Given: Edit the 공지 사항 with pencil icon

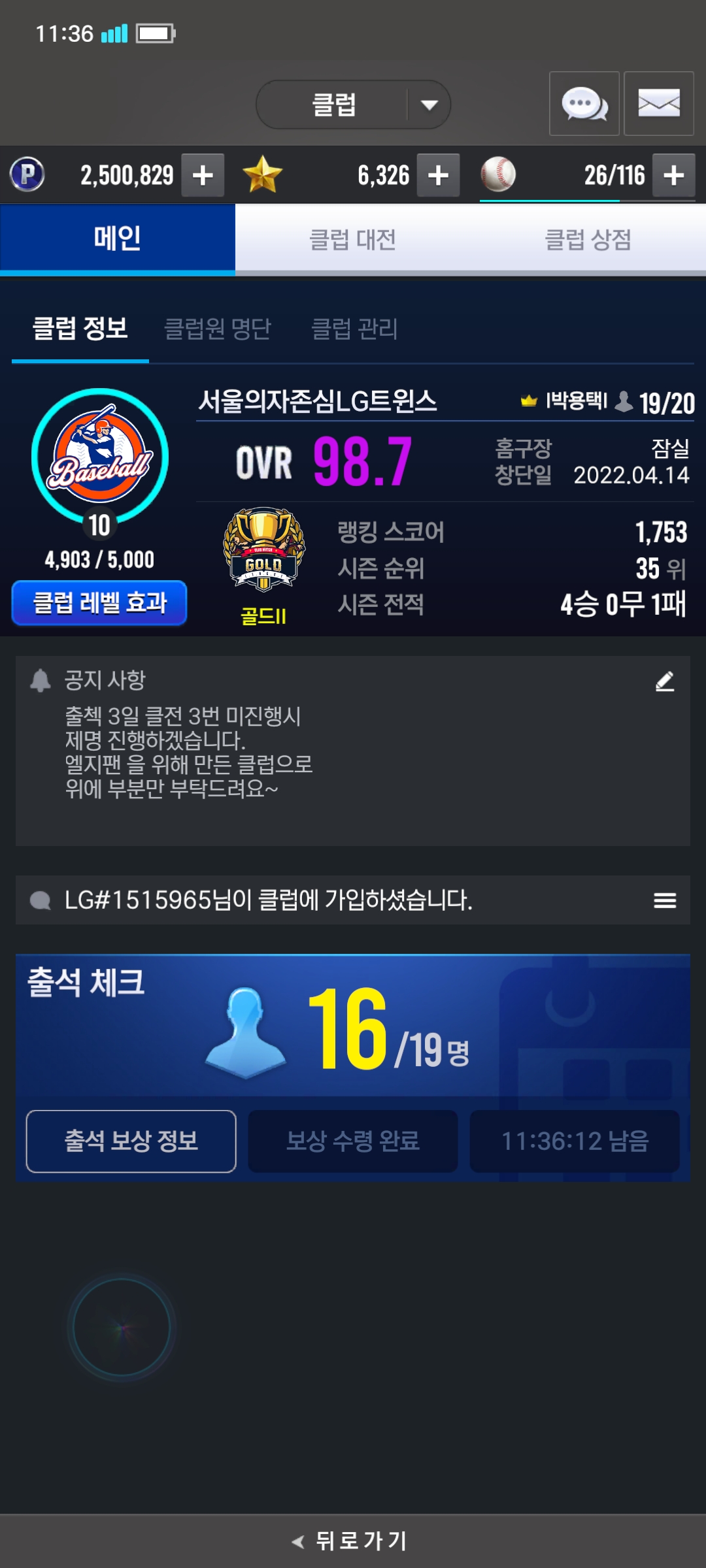Looking at the screenshot, I should click(665, 681).
